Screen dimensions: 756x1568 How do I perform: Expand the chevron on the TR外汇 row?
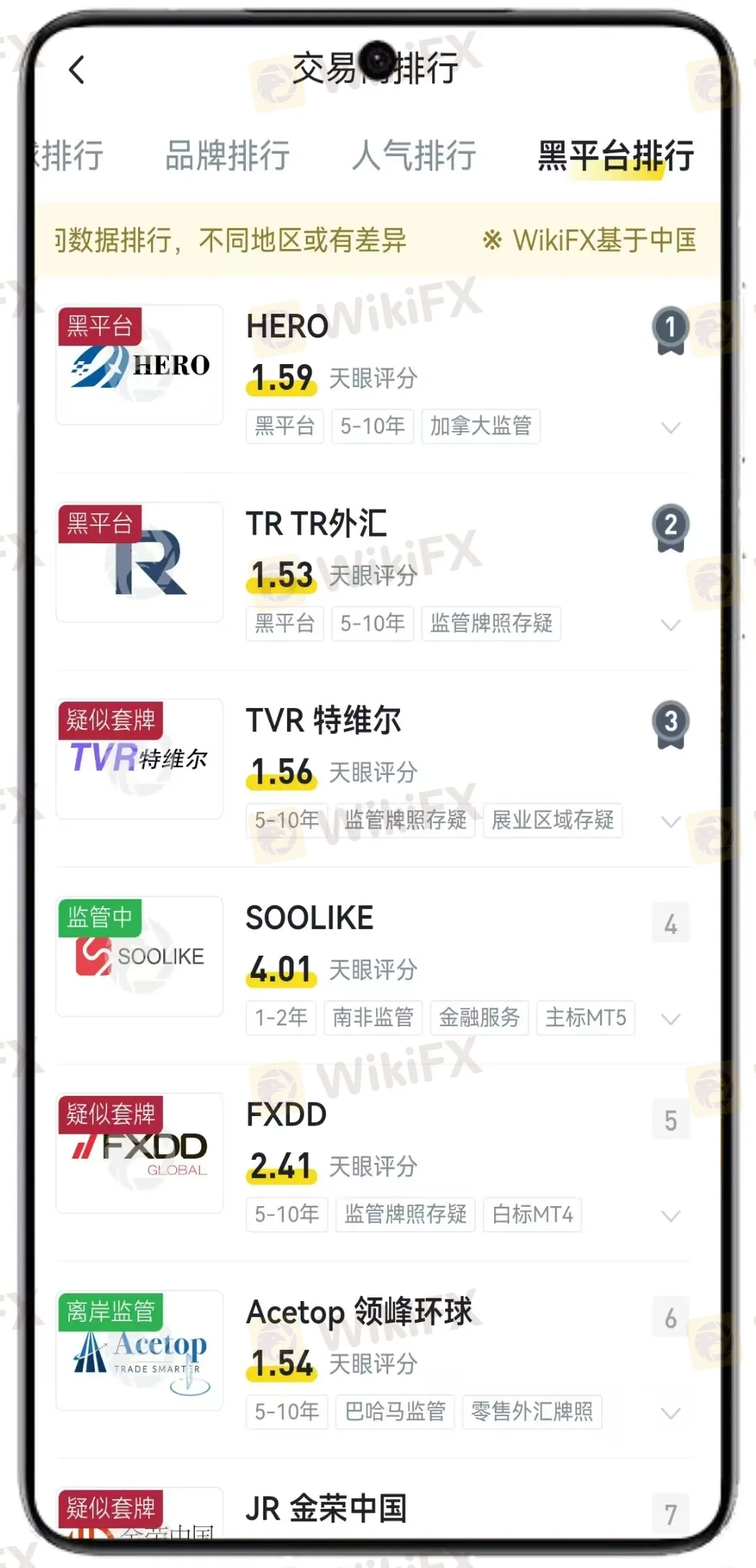pos(670,625)
